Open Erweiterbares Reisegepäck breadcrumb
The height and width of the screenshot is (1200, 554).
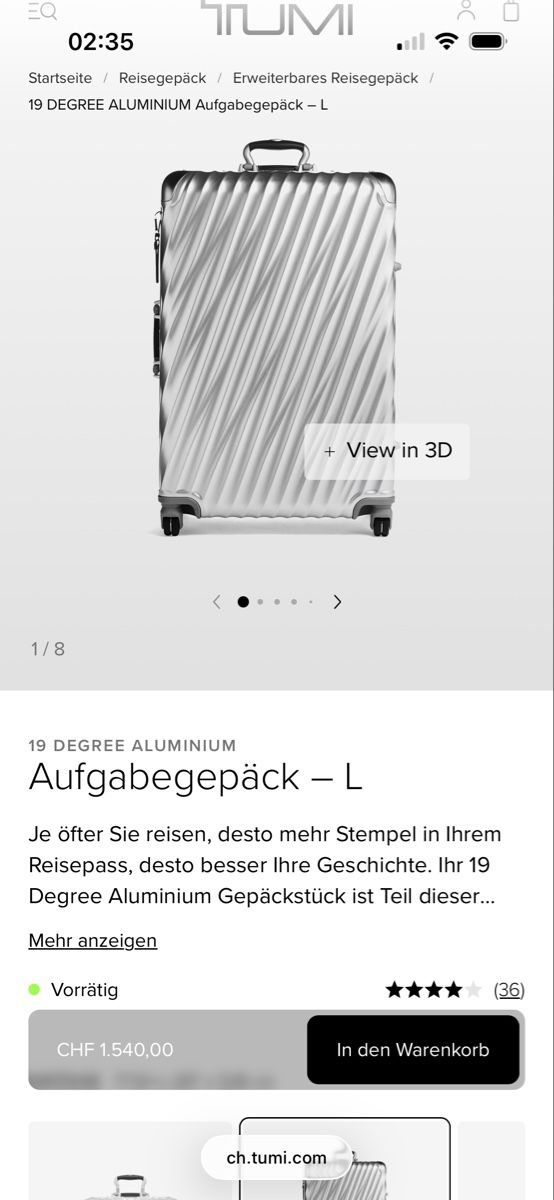coord(325,78)
